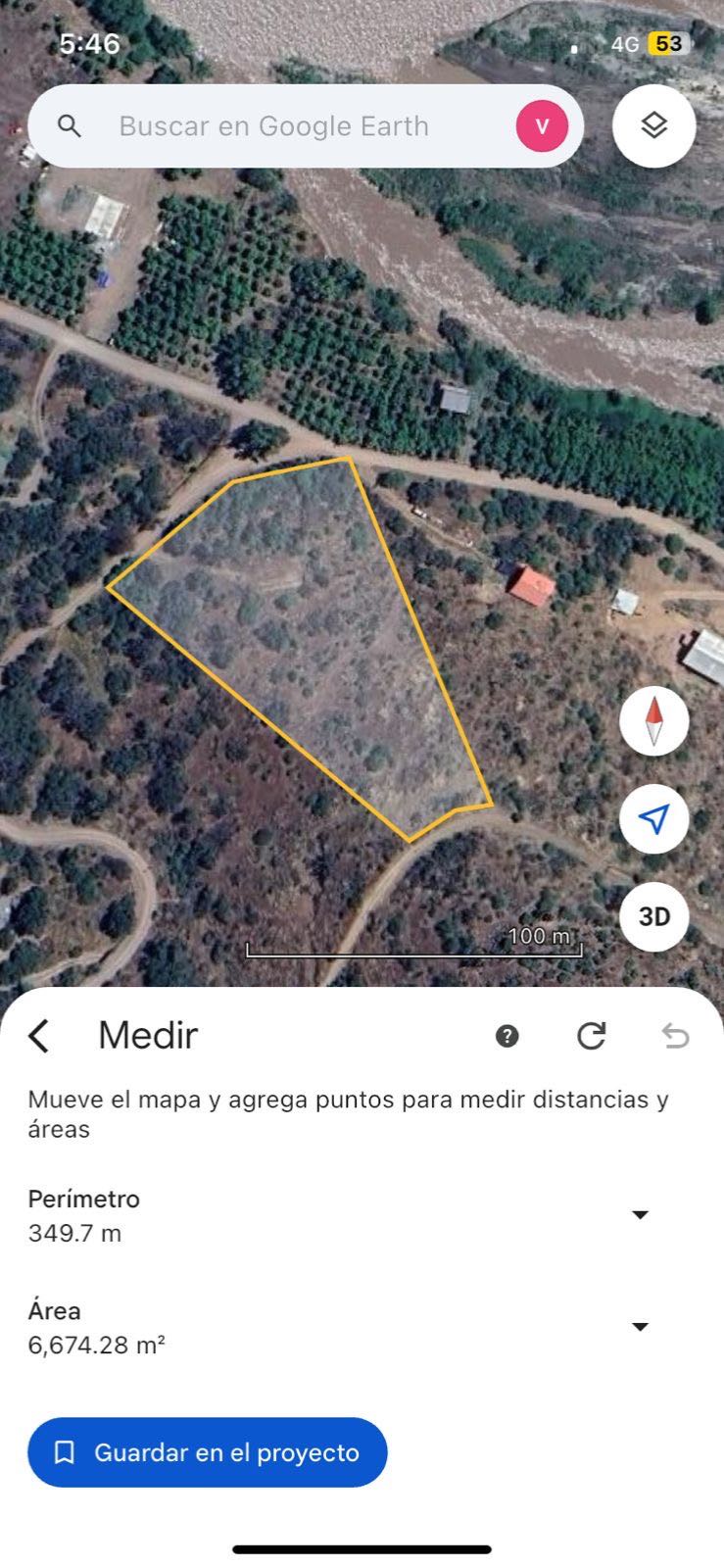Open the map layers button
Image resolution: width=724 pixels, height=1568 pixels.
click(x=653, y=126)
